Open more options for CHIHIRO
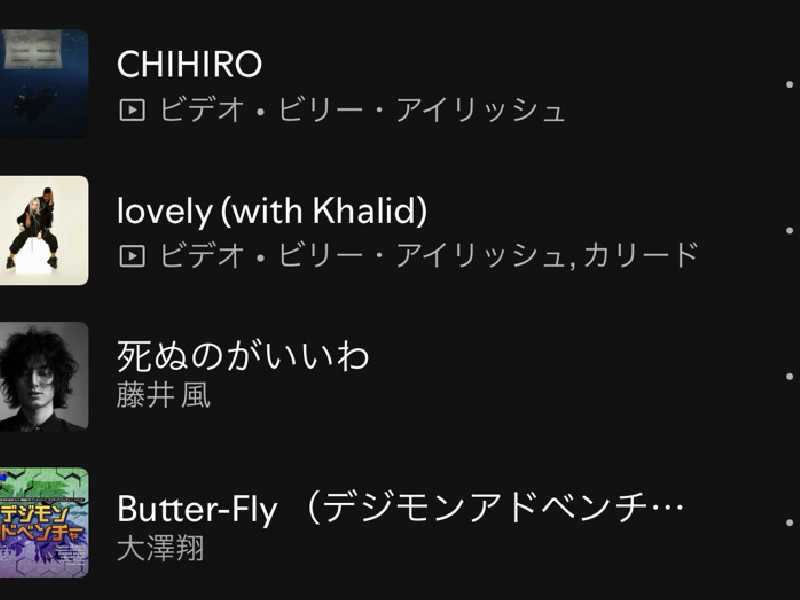800x600 pixels. coord(790,84)
